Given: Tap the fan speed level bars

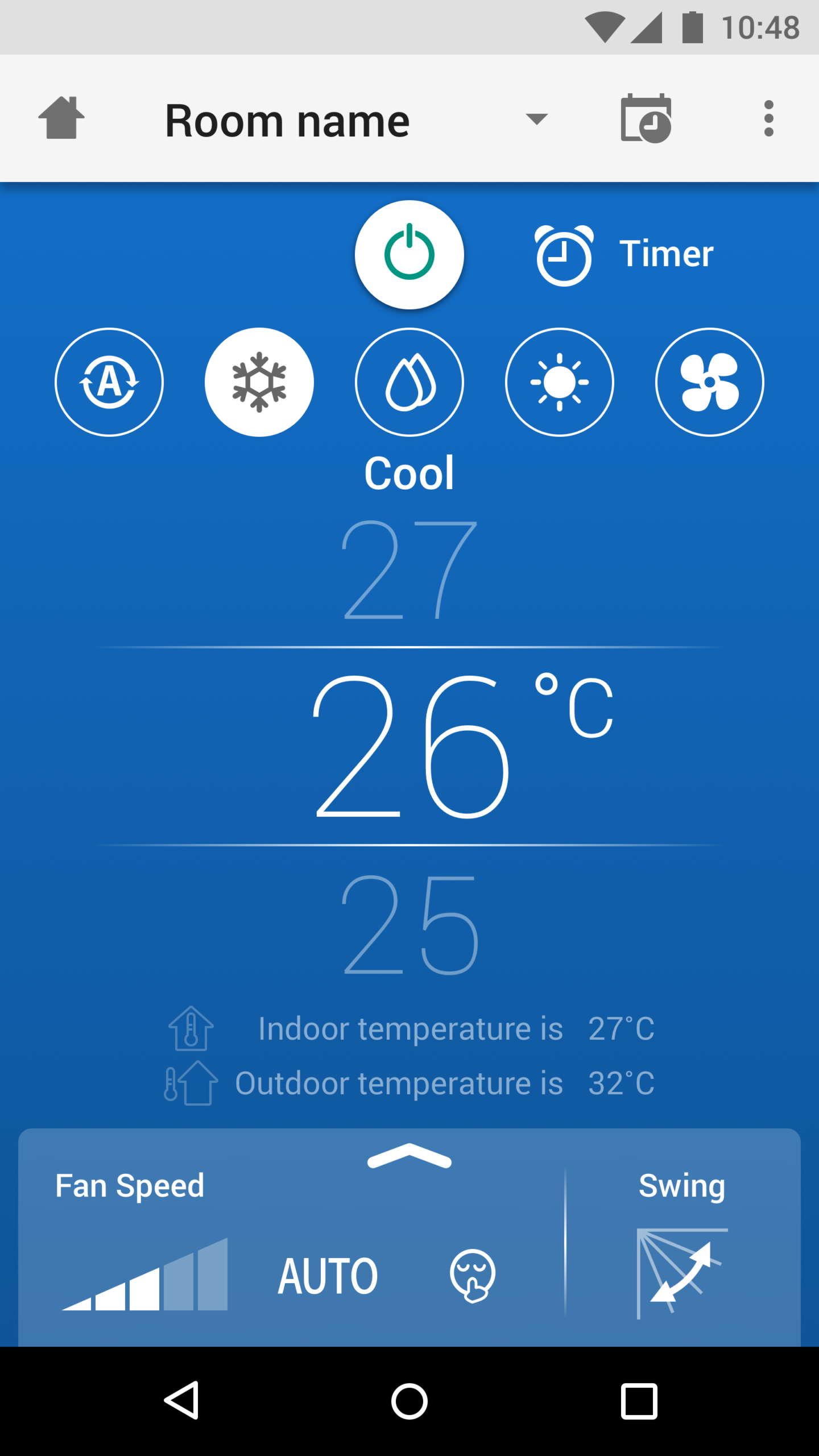Looking at the screenshot, I should (x=146, y=1275).
